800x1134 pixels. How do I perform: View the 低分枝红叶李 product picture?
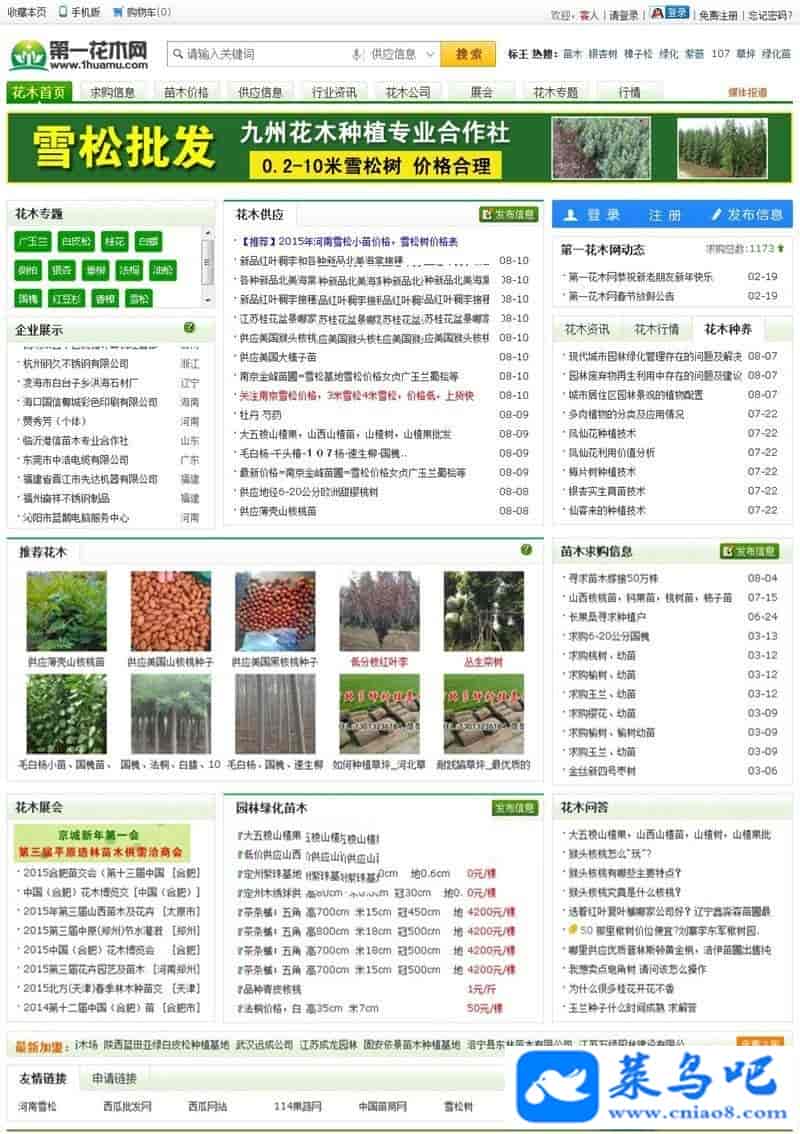[x=379, y=611]
